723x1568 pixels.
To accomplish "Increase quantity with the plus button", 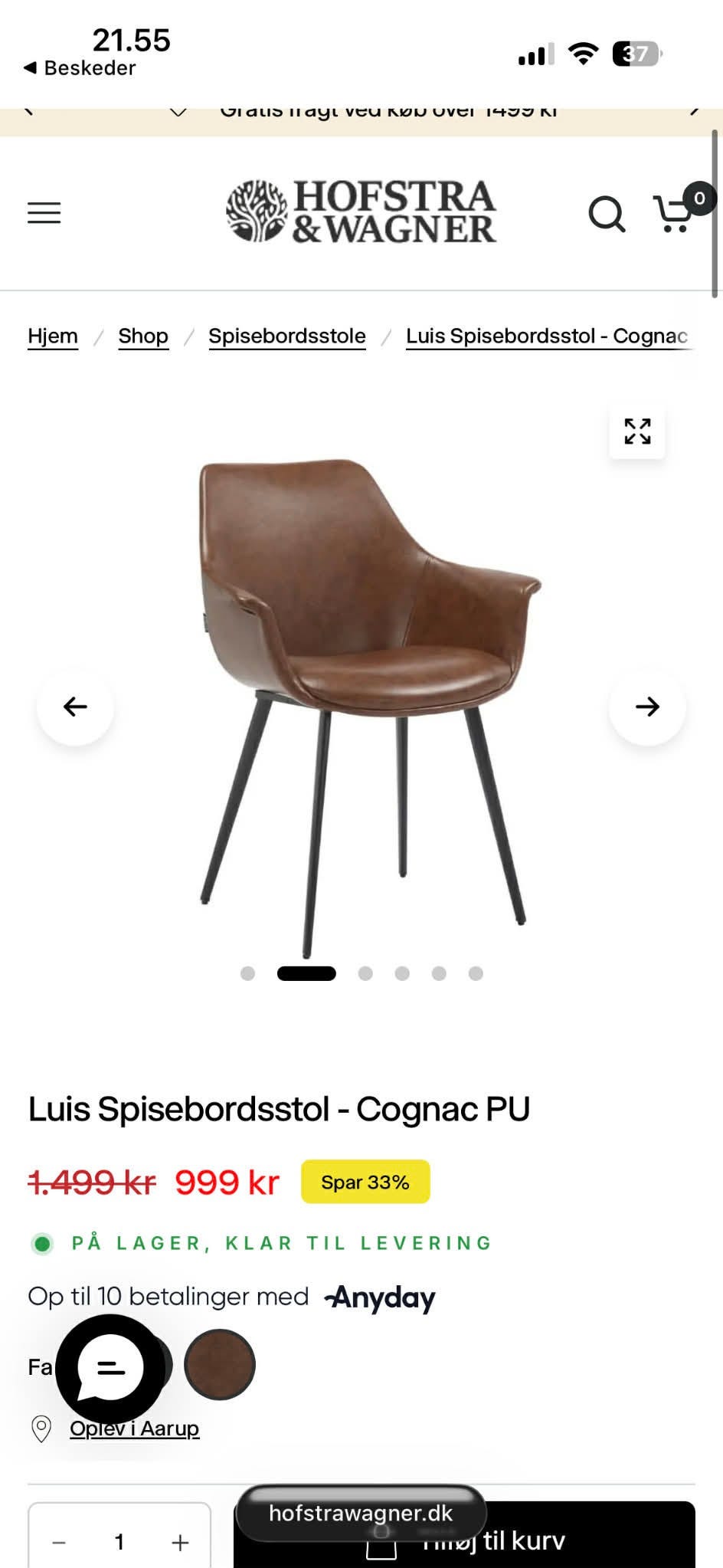I will point(180,1542).
